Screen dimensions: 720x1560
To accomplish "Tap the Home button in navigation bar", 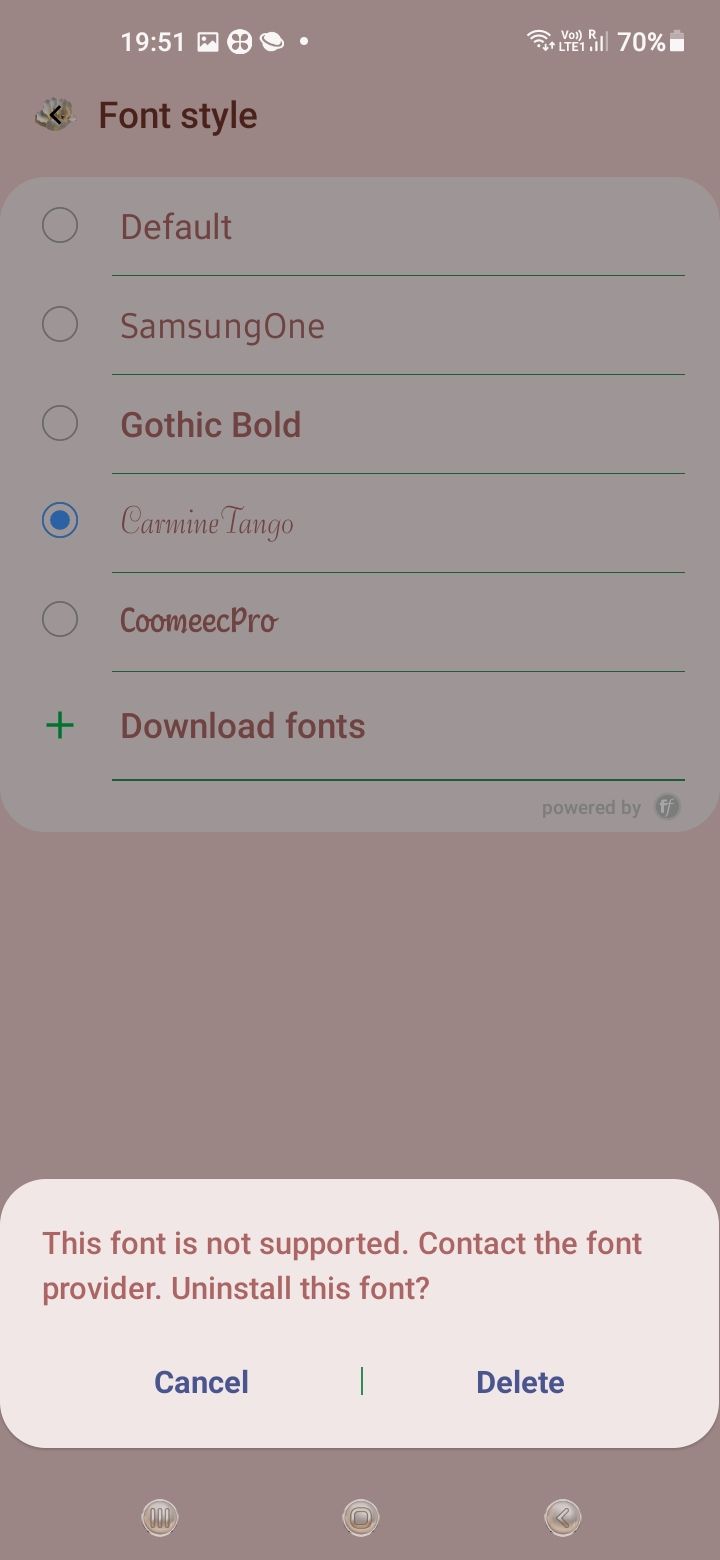I will 360,1517.
